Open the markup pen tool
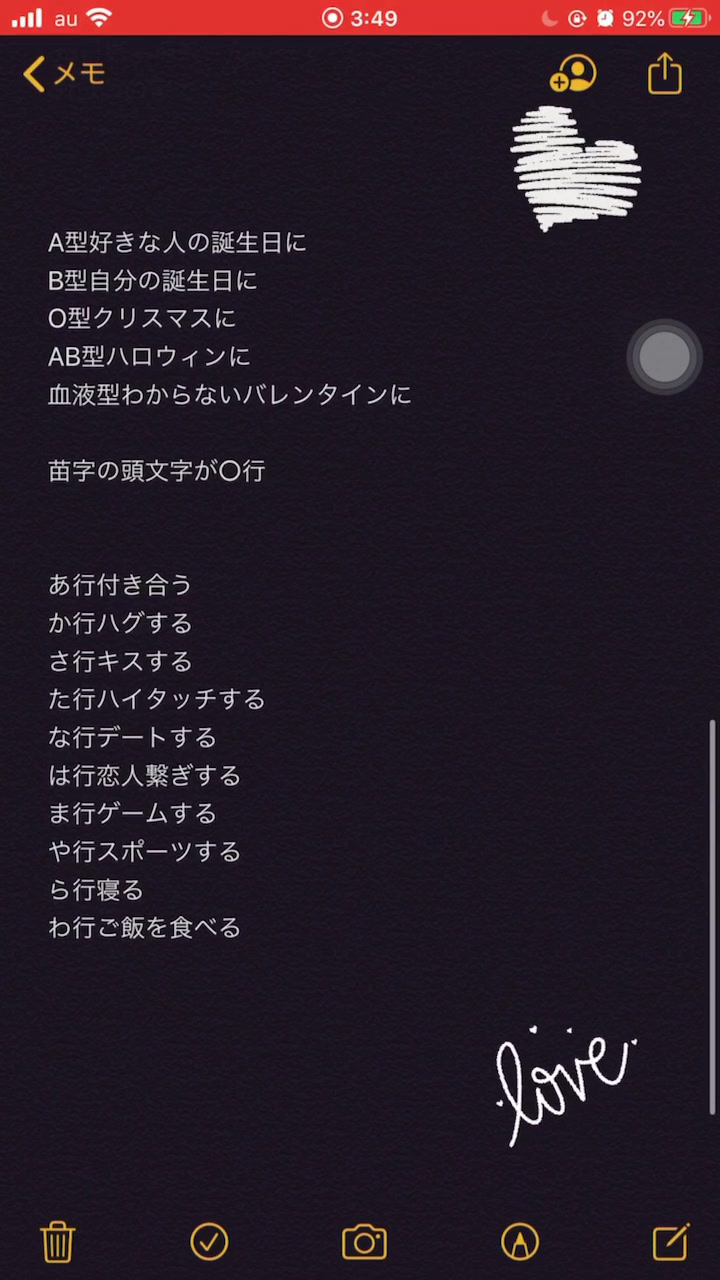 (519, 1242)
